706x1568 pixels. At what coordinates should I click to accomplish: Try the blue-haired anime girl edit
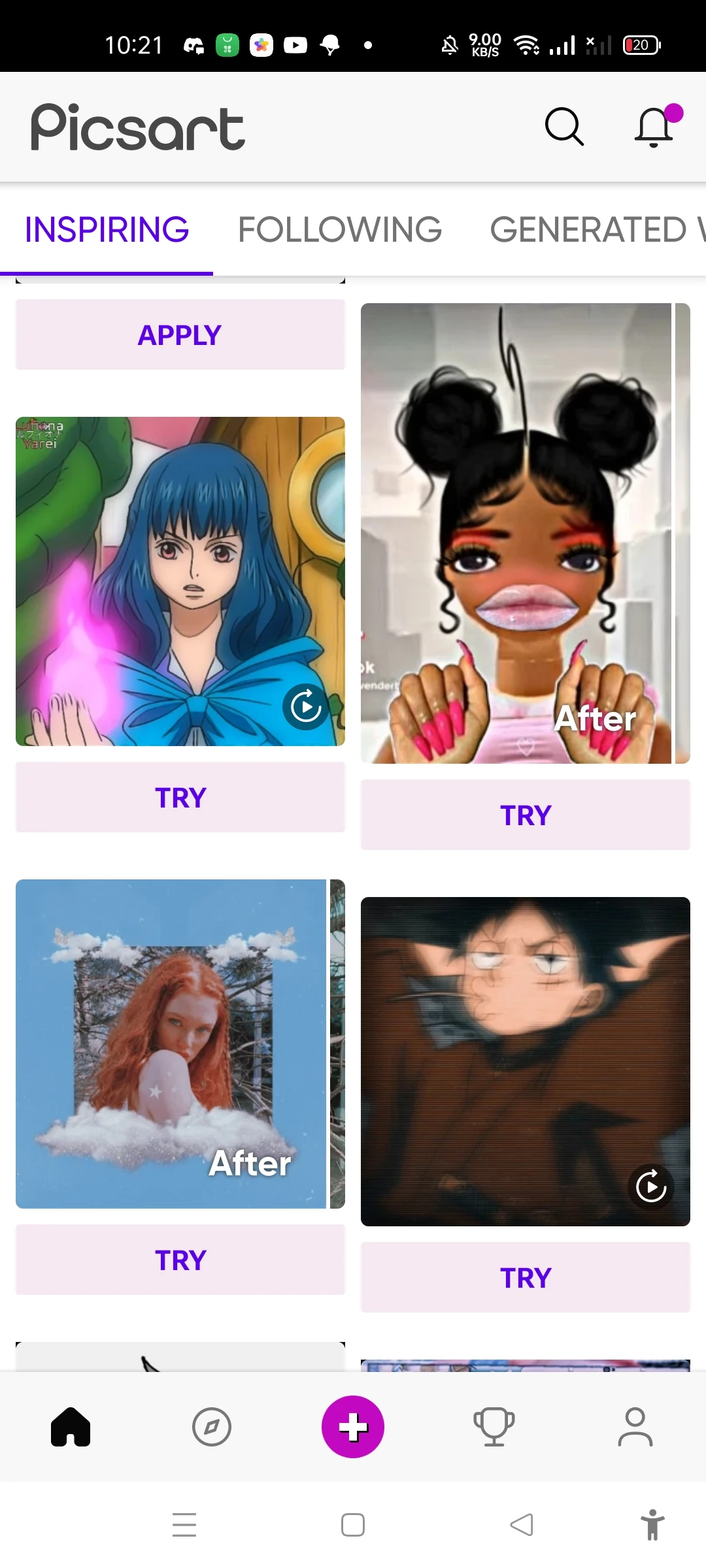tap(180, 798)
